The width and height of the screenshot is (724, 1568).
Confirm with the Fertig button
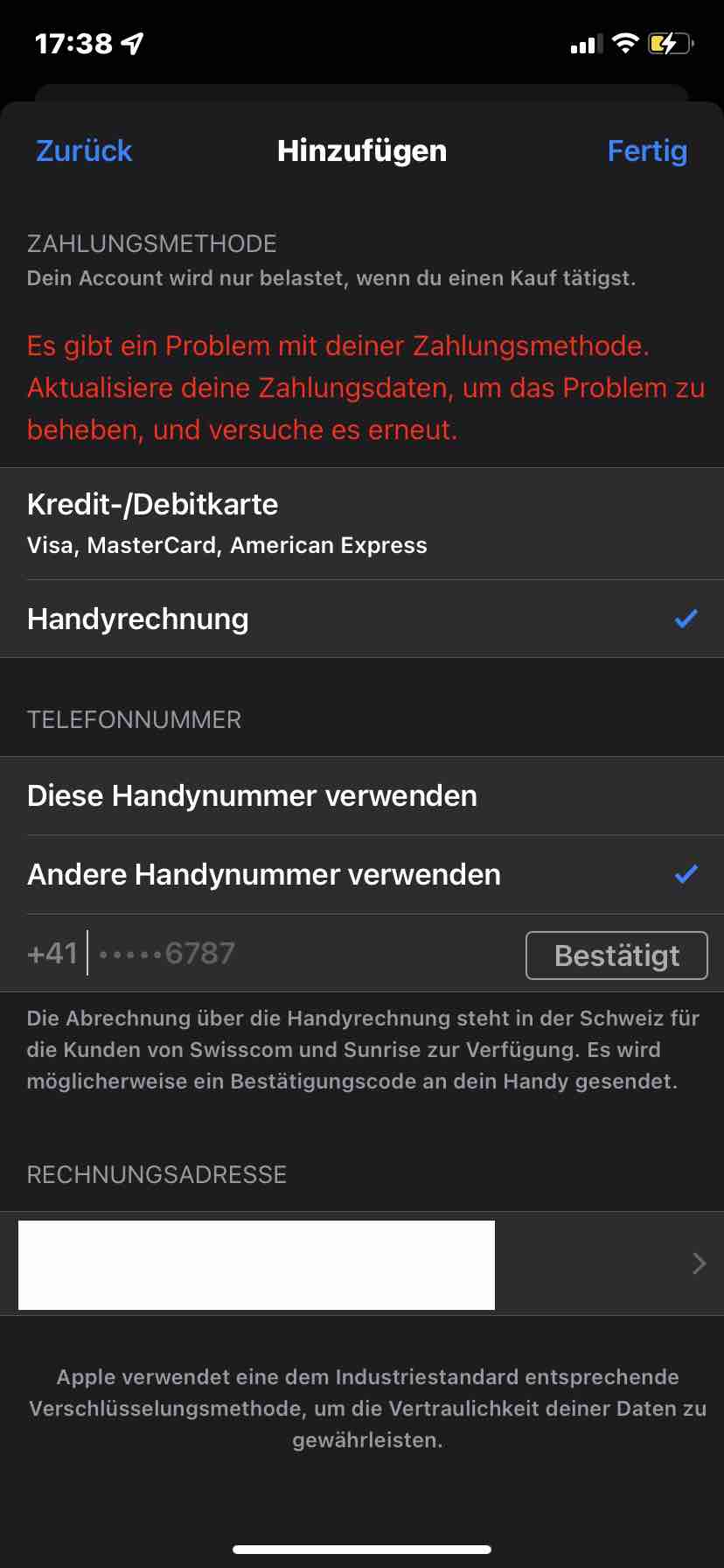(x=647, y=151)
